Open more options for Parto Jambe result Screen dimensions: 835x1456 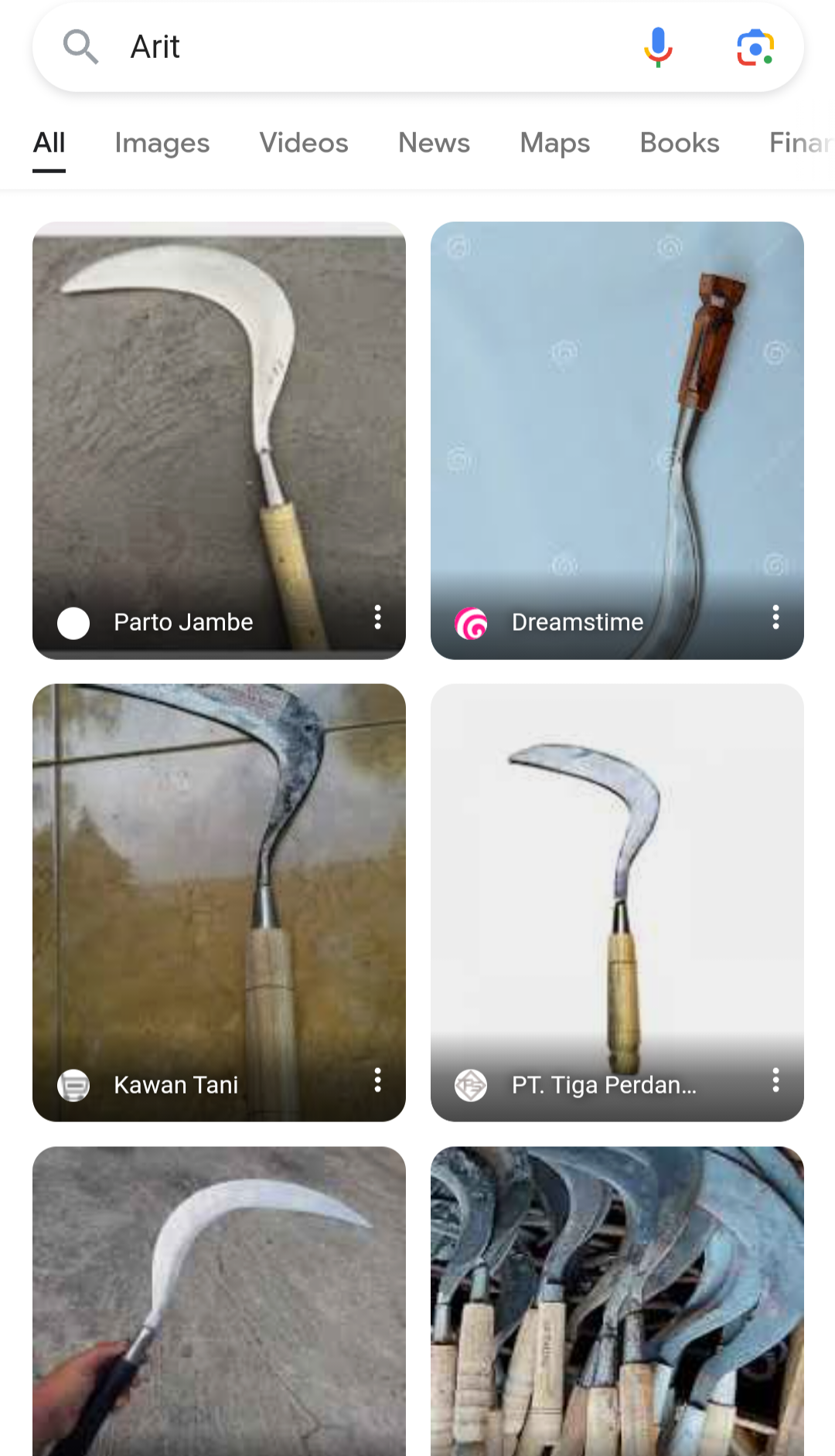click(377, 617)
